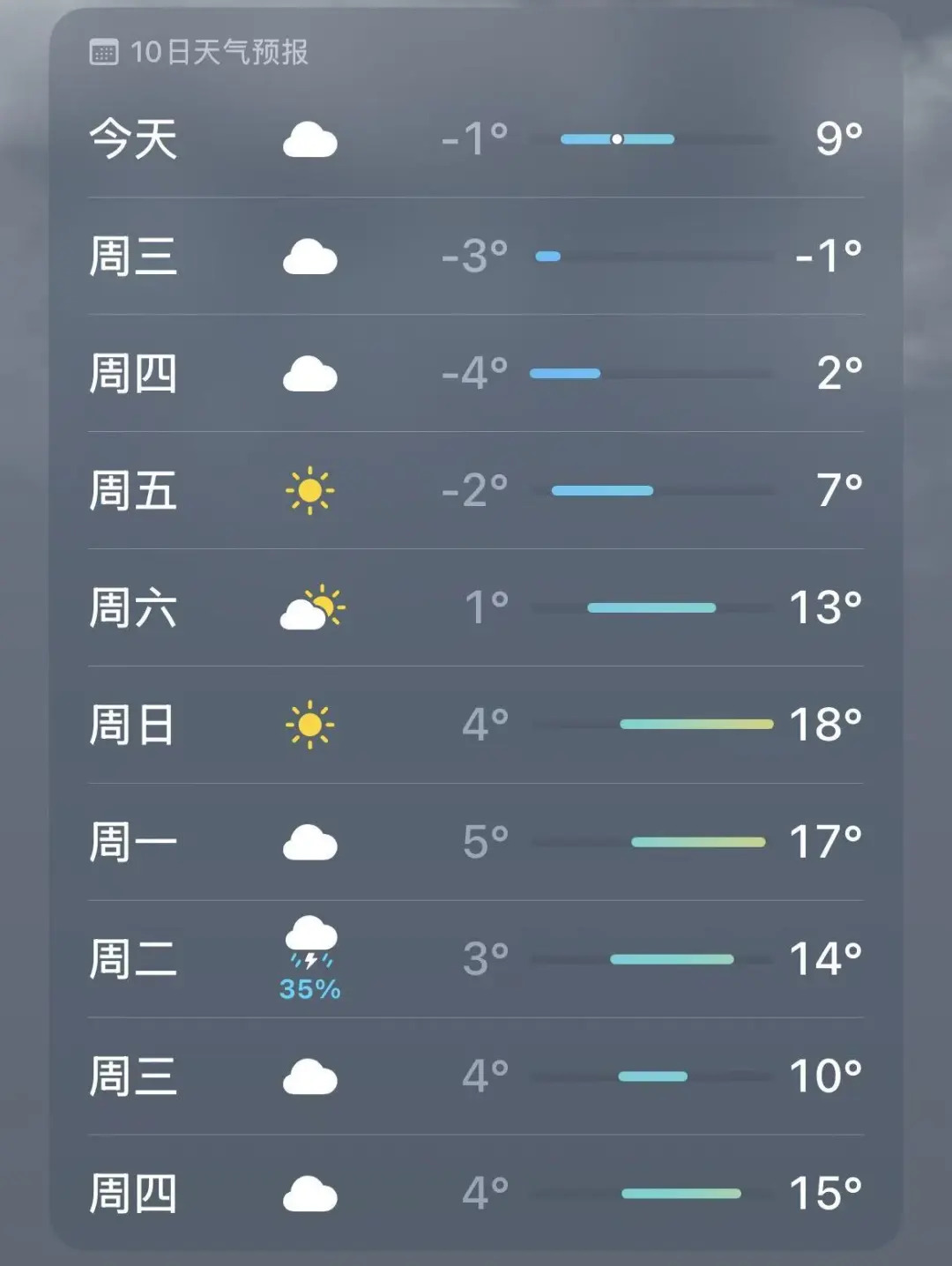
Task: Select the cloud icon for 今天
Action: [x=310, y=139]
